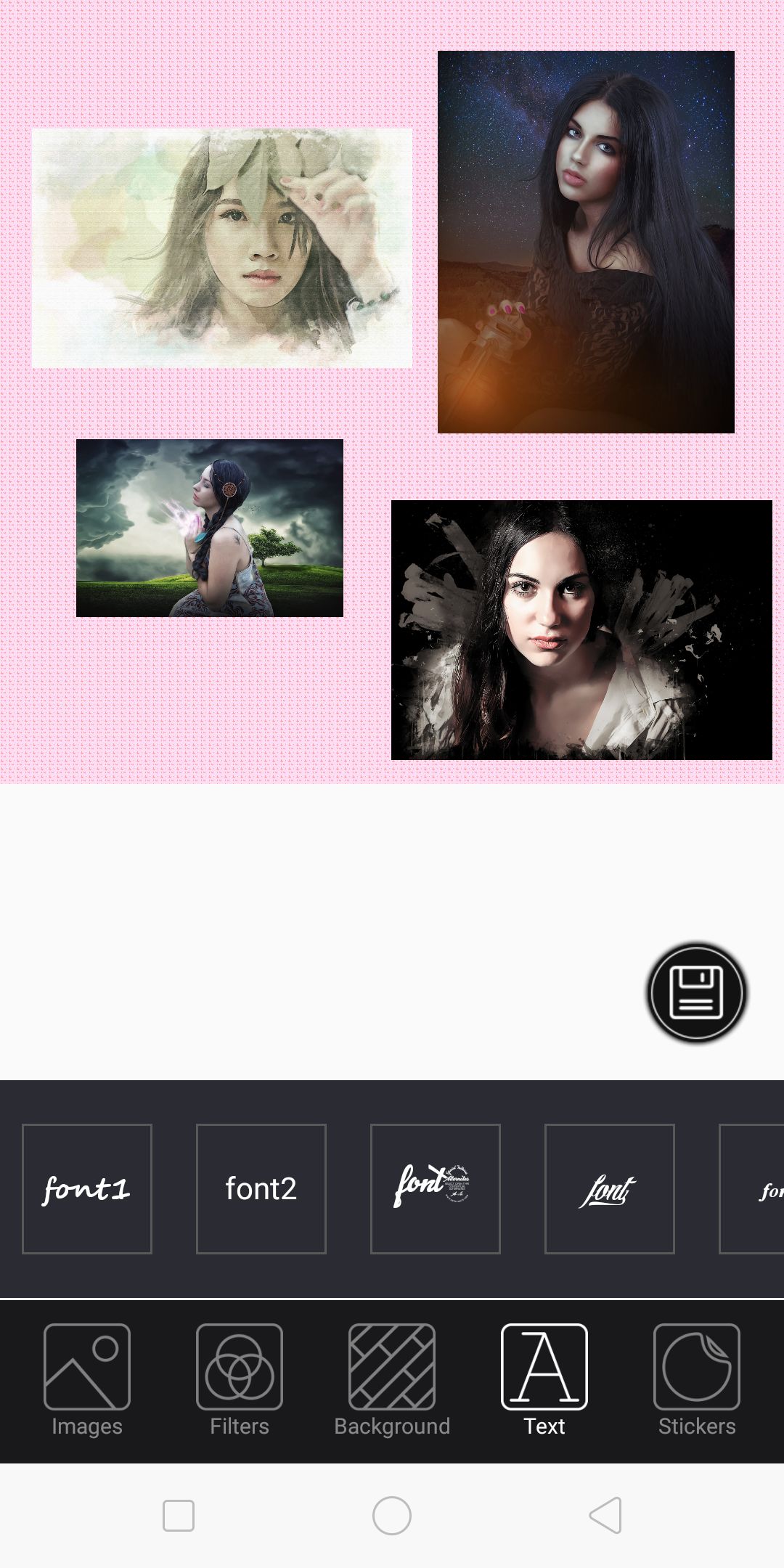Save the collage with the floppy disk button
The image size is (784, 1568).
696,992
